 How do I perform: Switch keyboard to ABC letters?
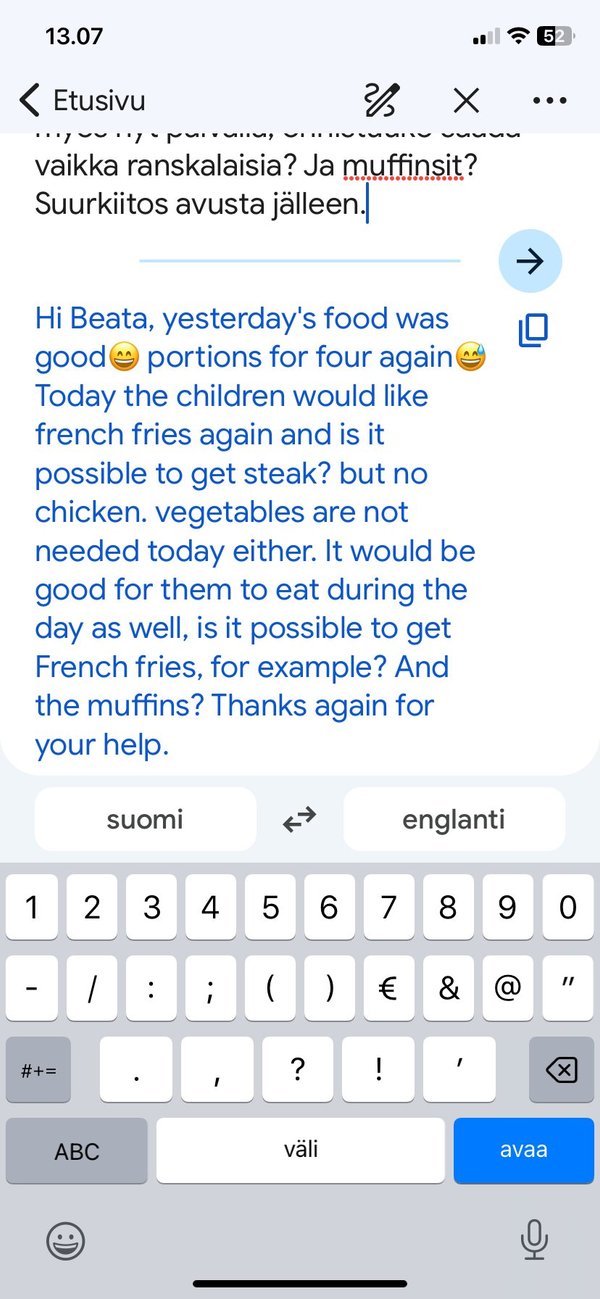[77, 1150]
